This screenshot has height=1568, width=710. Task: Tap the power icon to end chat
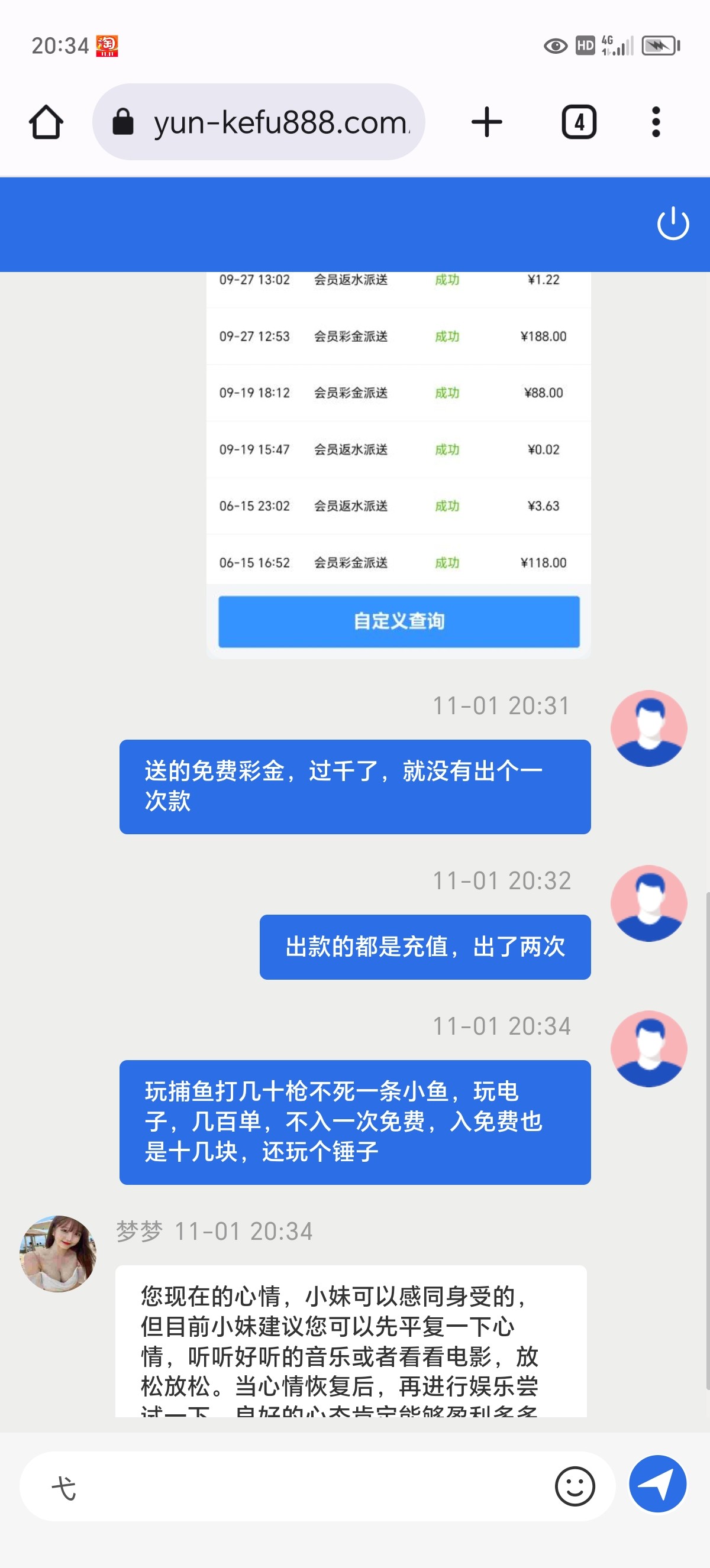pyautogui.click(x=673, y=223)
